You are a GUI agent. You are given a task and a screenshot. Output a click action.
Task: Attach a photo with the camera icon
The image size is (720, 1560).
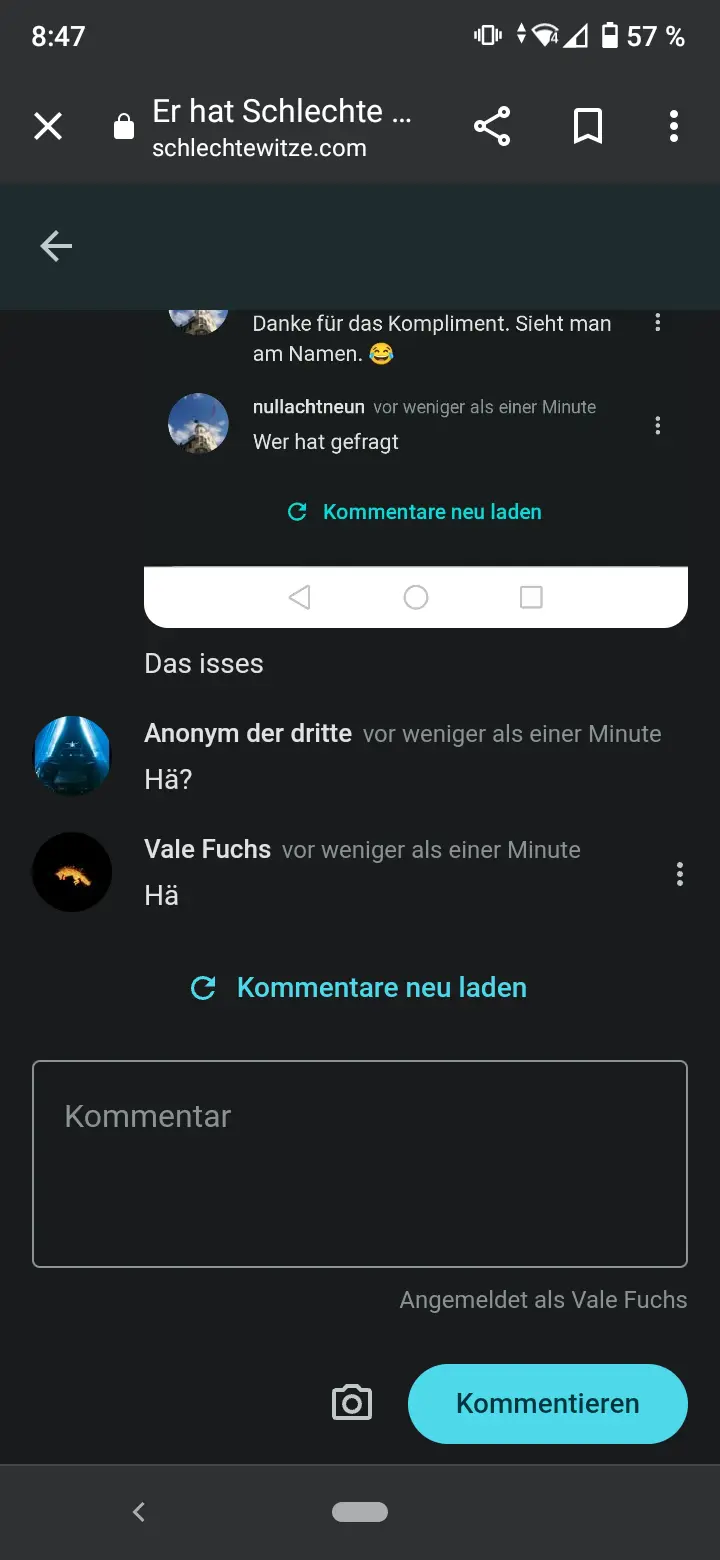coord(352,1403)
